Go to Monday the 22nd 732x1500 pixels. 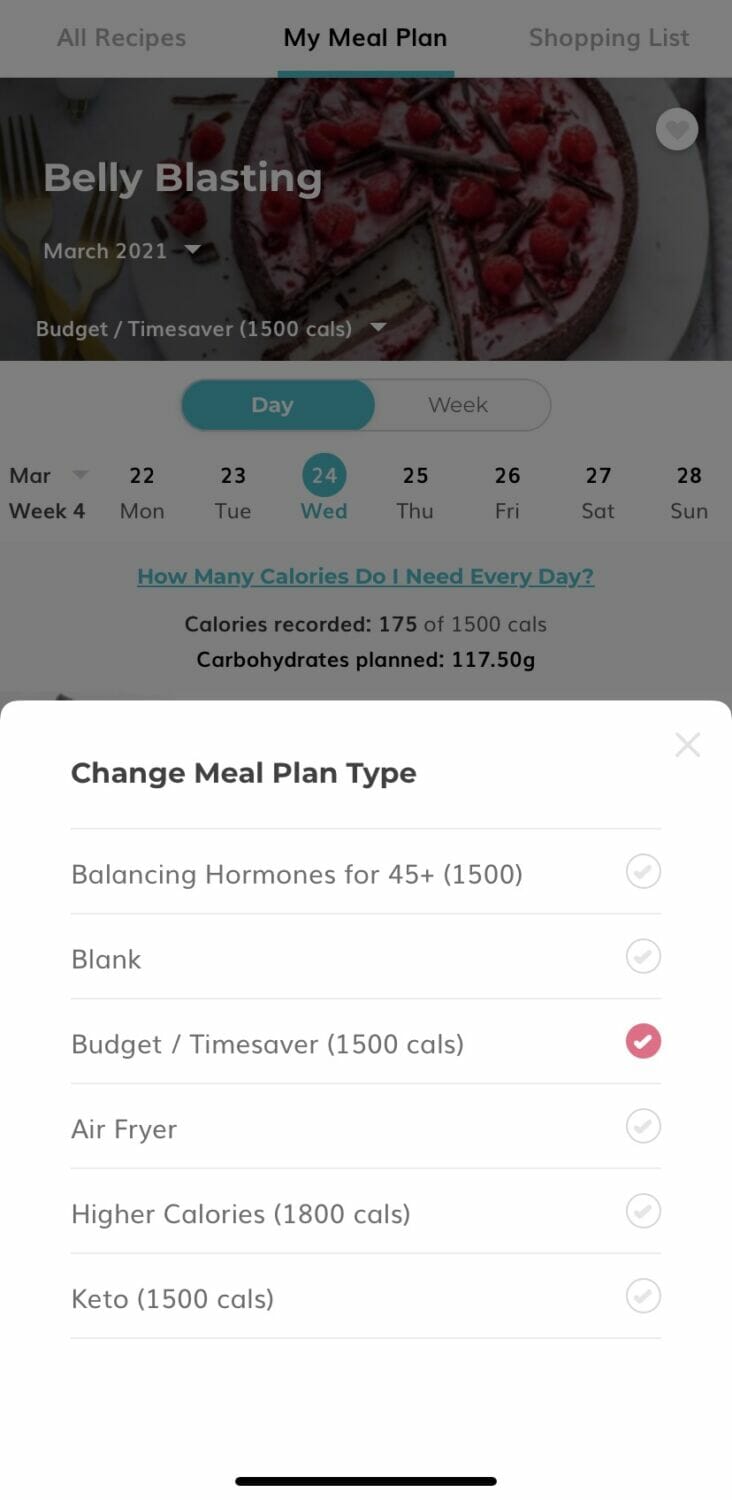pos(142,492)
